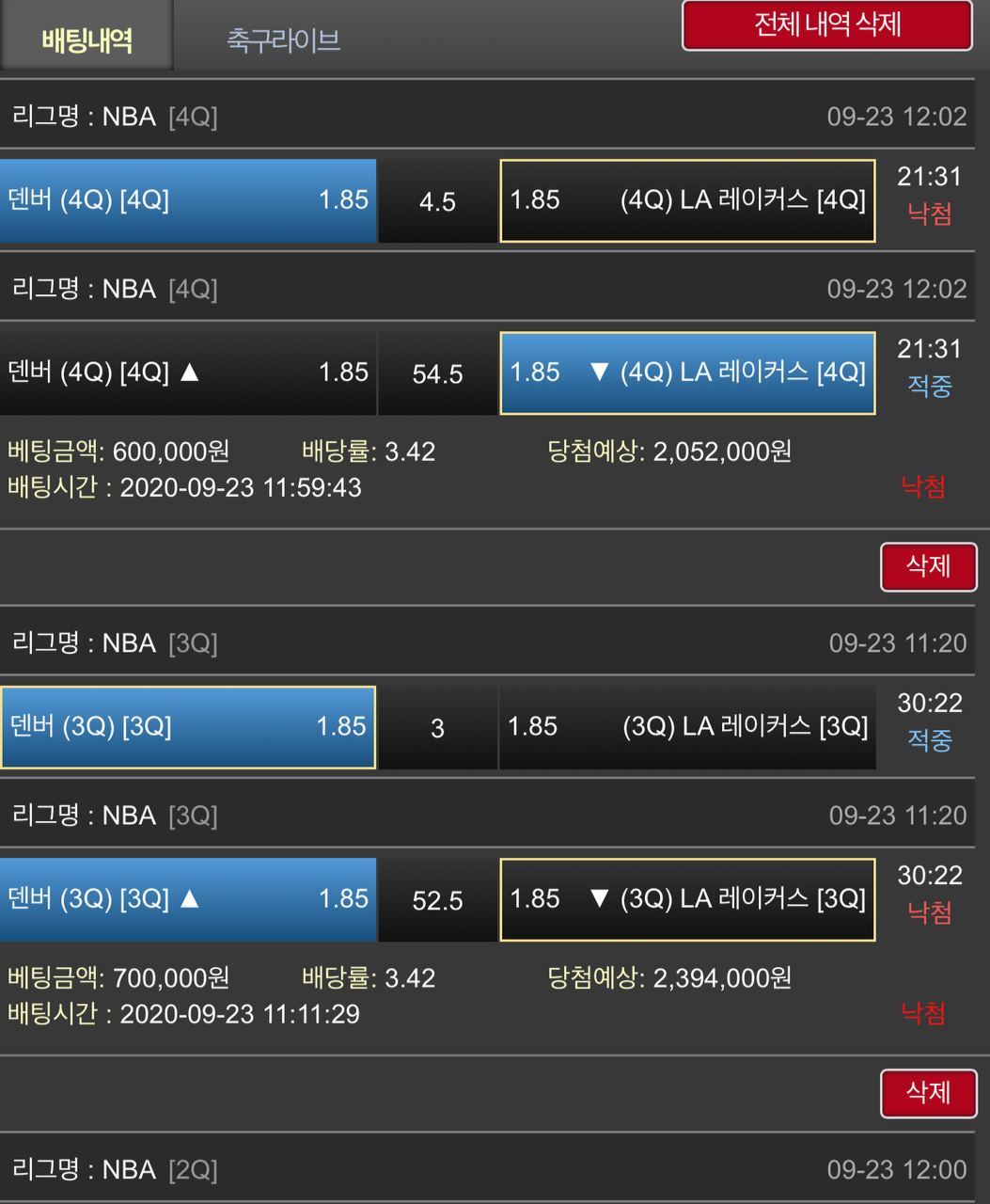This screenshot has width=990, height=1204.
Task: Tap the 전체 내역 삭제 button
Action: (826, 25)
